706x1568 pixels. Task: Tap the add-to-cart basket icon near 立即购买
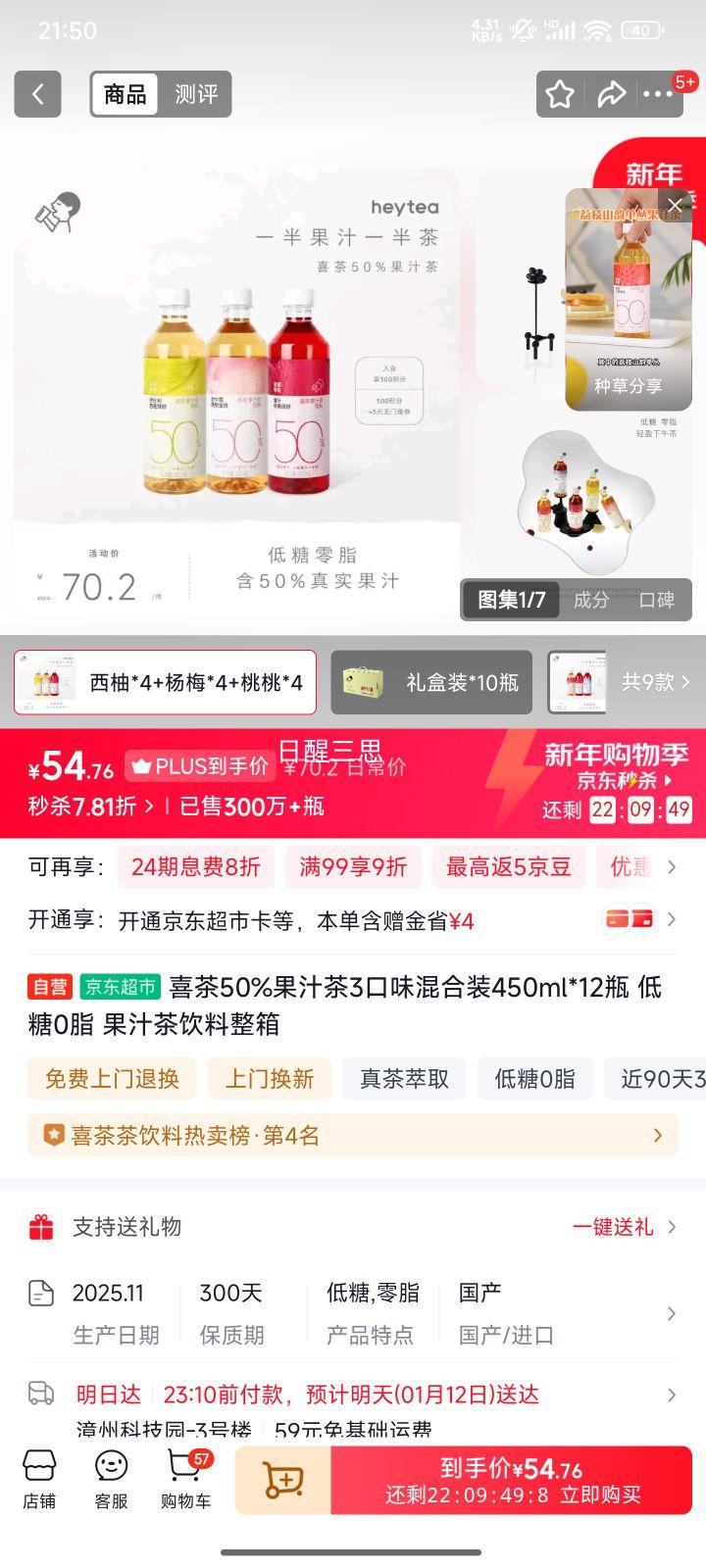(281, 1480)
